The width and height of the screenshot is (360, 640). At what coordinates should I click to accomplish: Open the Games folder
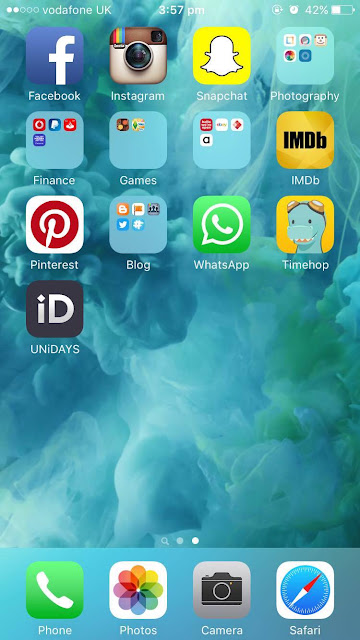point(138,140)
